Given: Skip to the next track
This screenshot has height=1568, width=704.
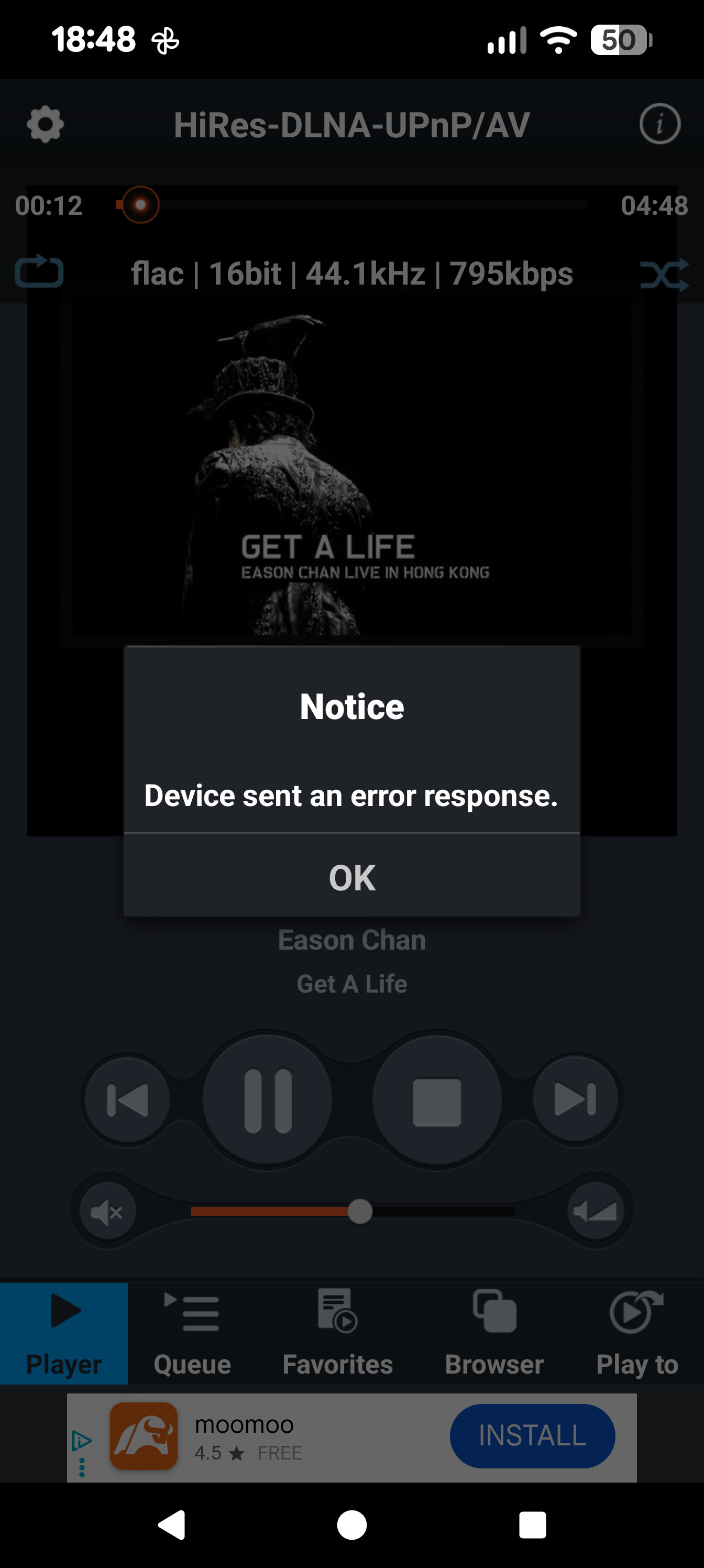Looking at the screenshot, I should tap(575, 1099).
